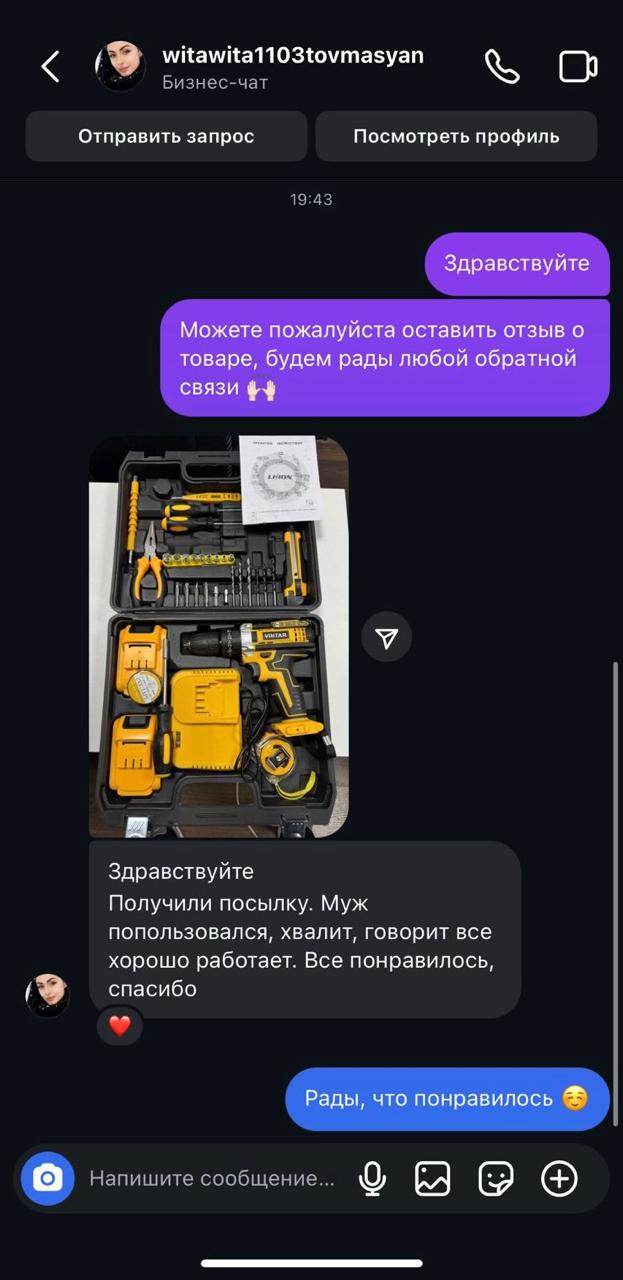
Task: Record a voice message with microphone
Action: pyautogui.click(x=372, y=1179)
